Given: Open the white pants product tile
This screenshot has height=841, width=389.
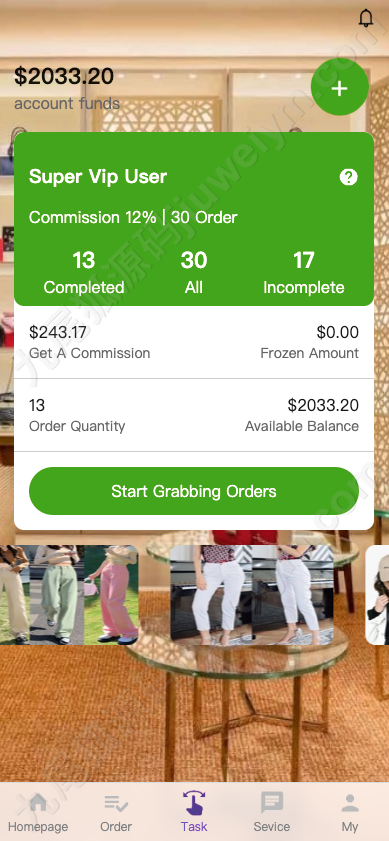Looking at the screenshot, I should [252, 595].
